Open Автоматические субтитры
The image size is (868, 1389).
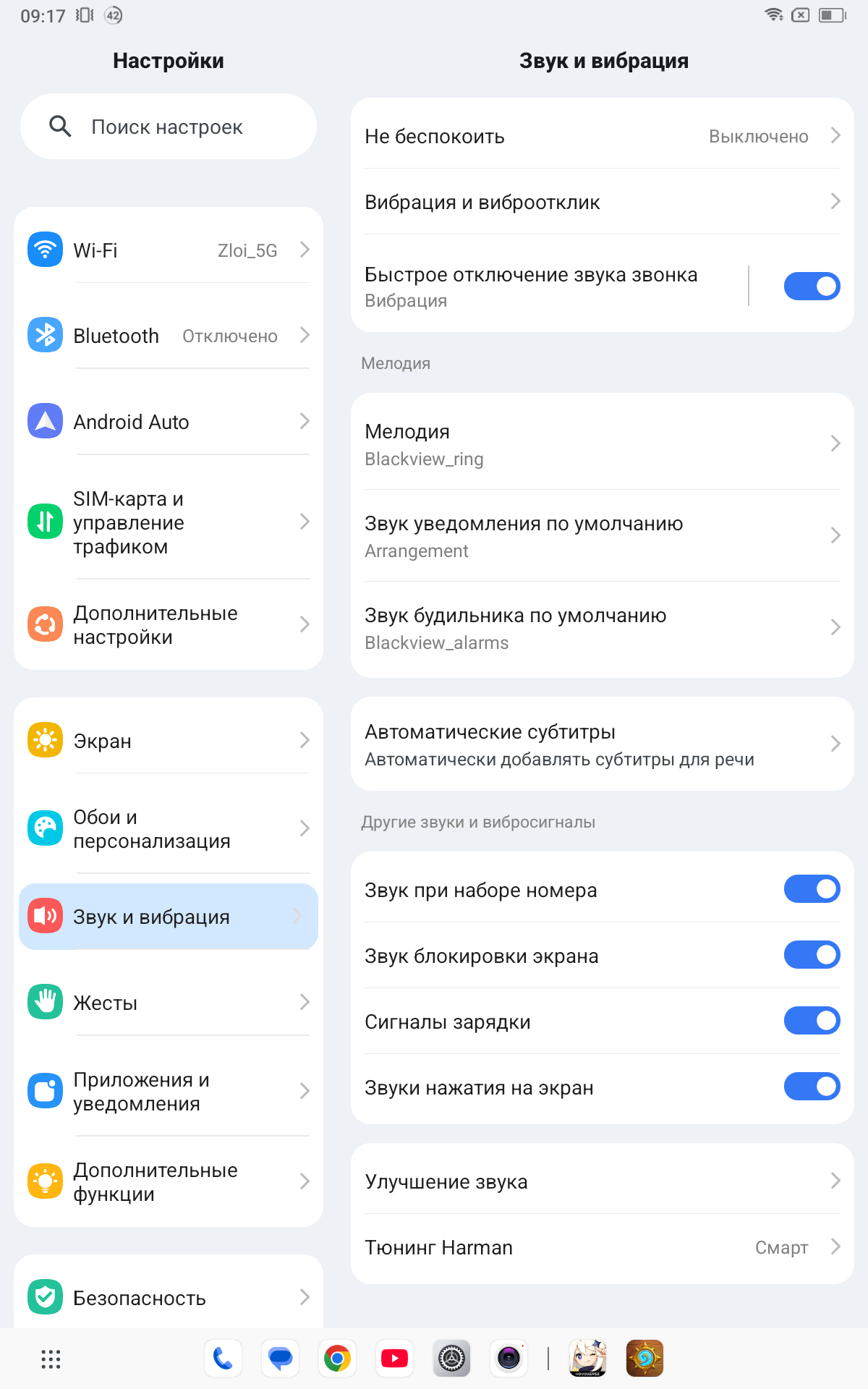click(x=602, y=744)
